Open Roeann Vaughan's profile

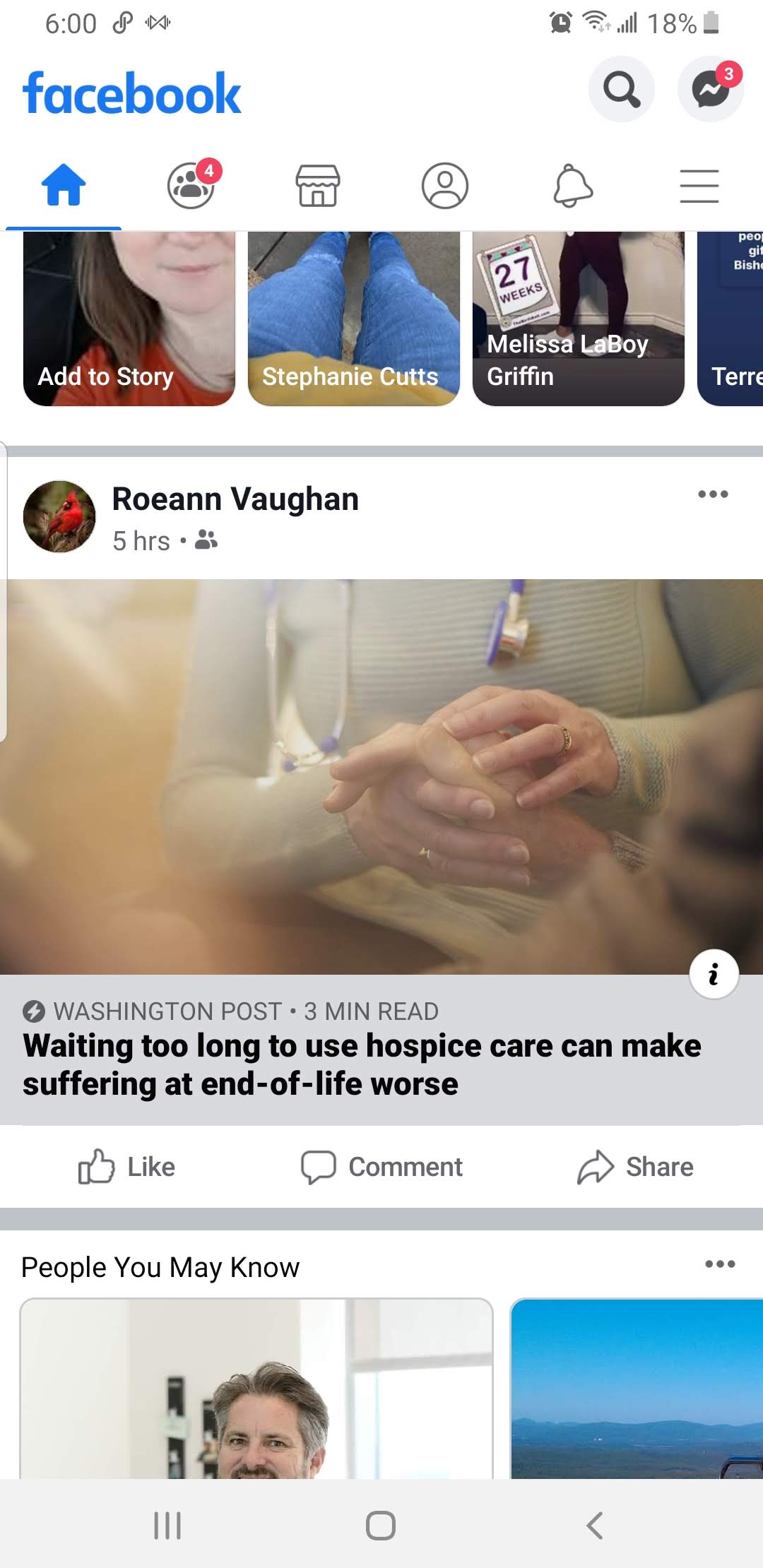tap(235, 499)
